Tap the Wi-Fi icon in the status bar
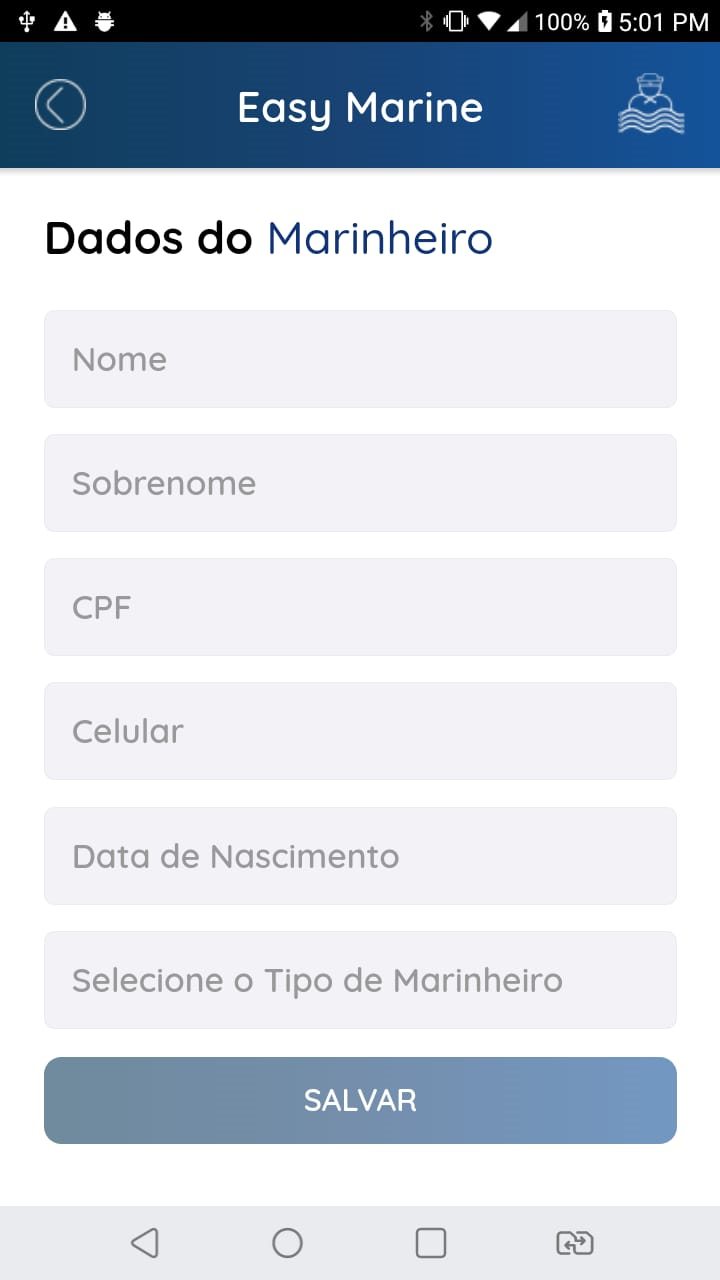Image resolution: width=720 pixels, height=1280 pixels. [490, 20]
